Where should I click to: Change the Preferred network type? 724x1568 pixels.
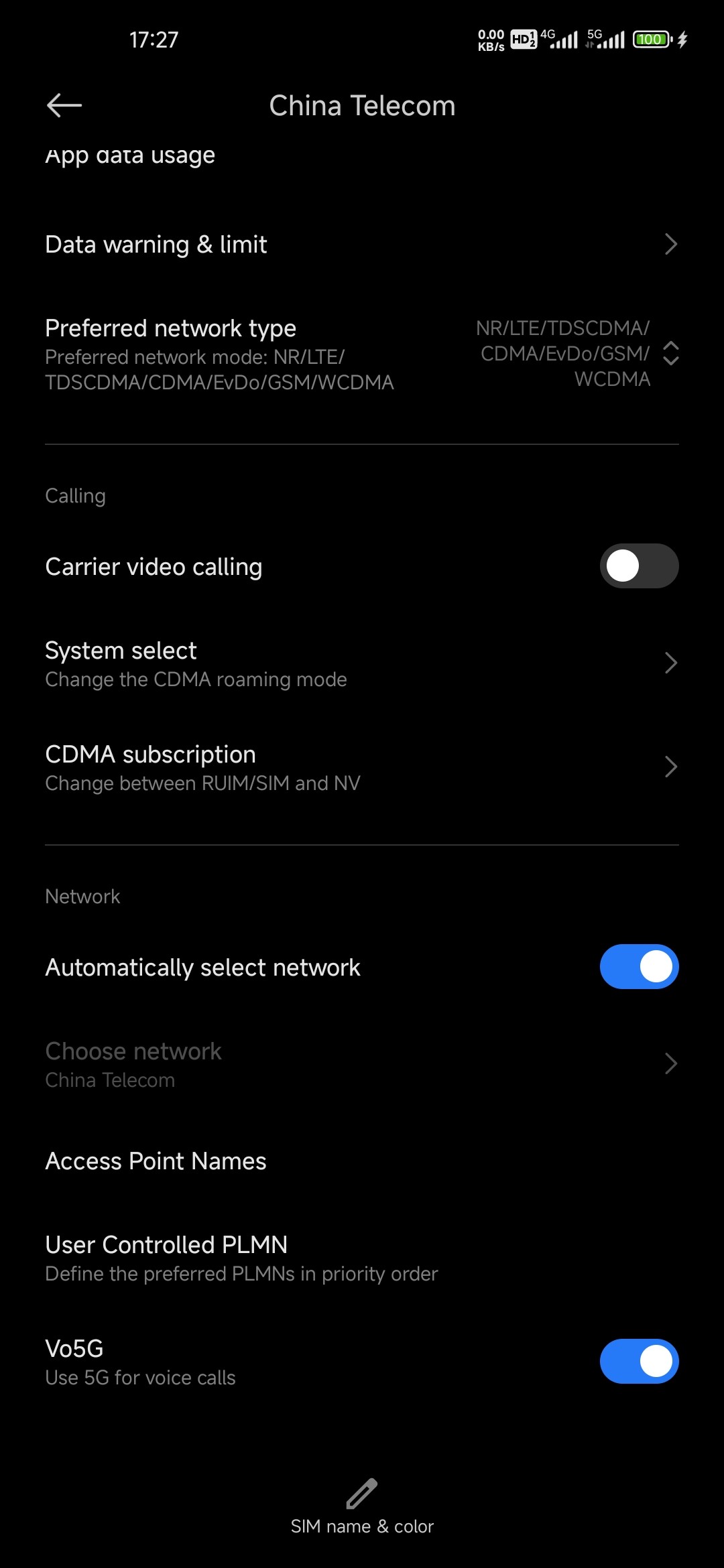click(x=362, y=354)
